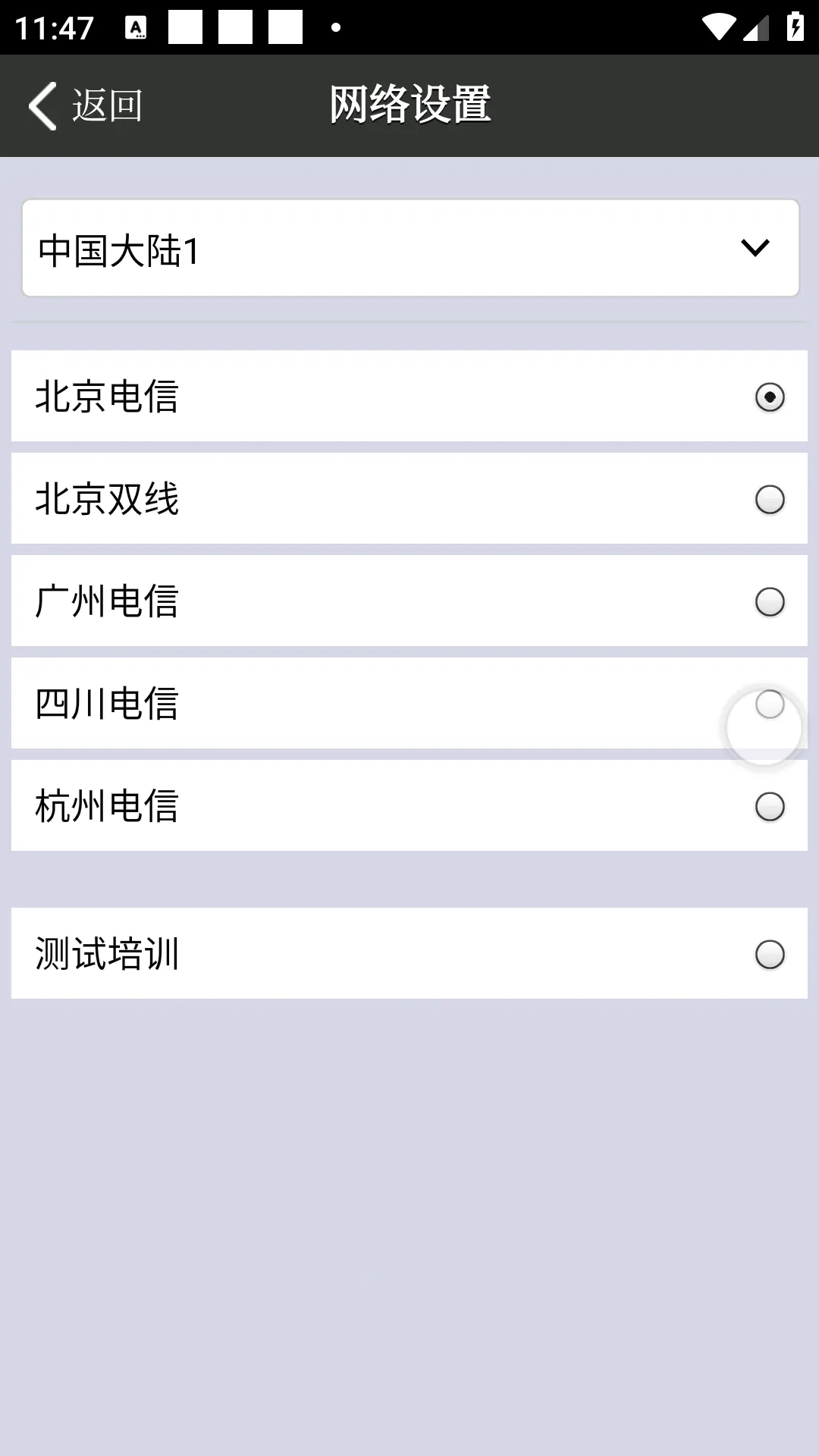This screenshot has height=1456, width=819.
Task: Choose the 测试培训 option
Action: click(x=769, y=955)
